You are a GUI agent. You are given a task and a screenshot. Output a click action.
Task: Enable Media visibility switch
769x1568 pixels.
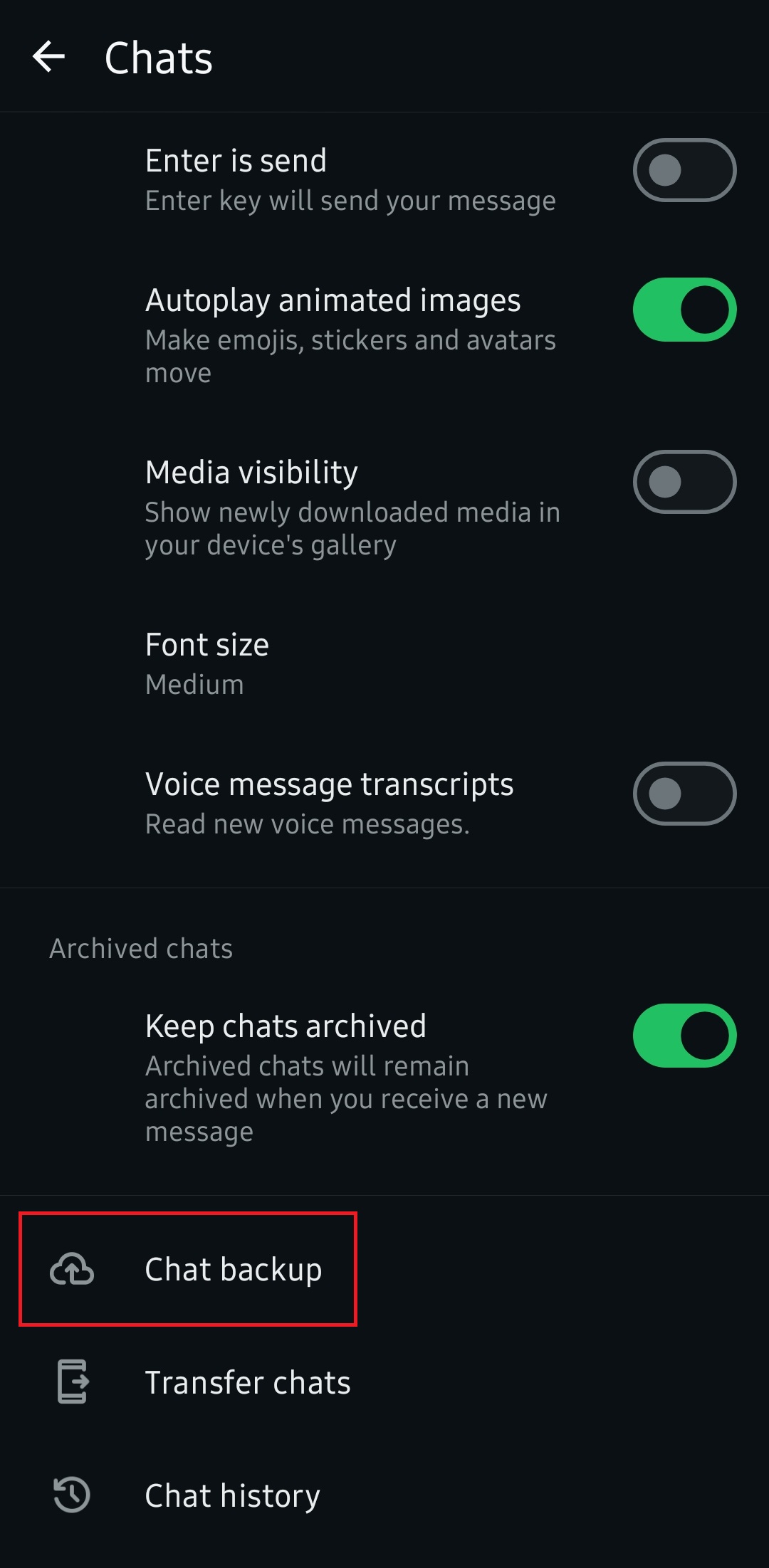684,482
